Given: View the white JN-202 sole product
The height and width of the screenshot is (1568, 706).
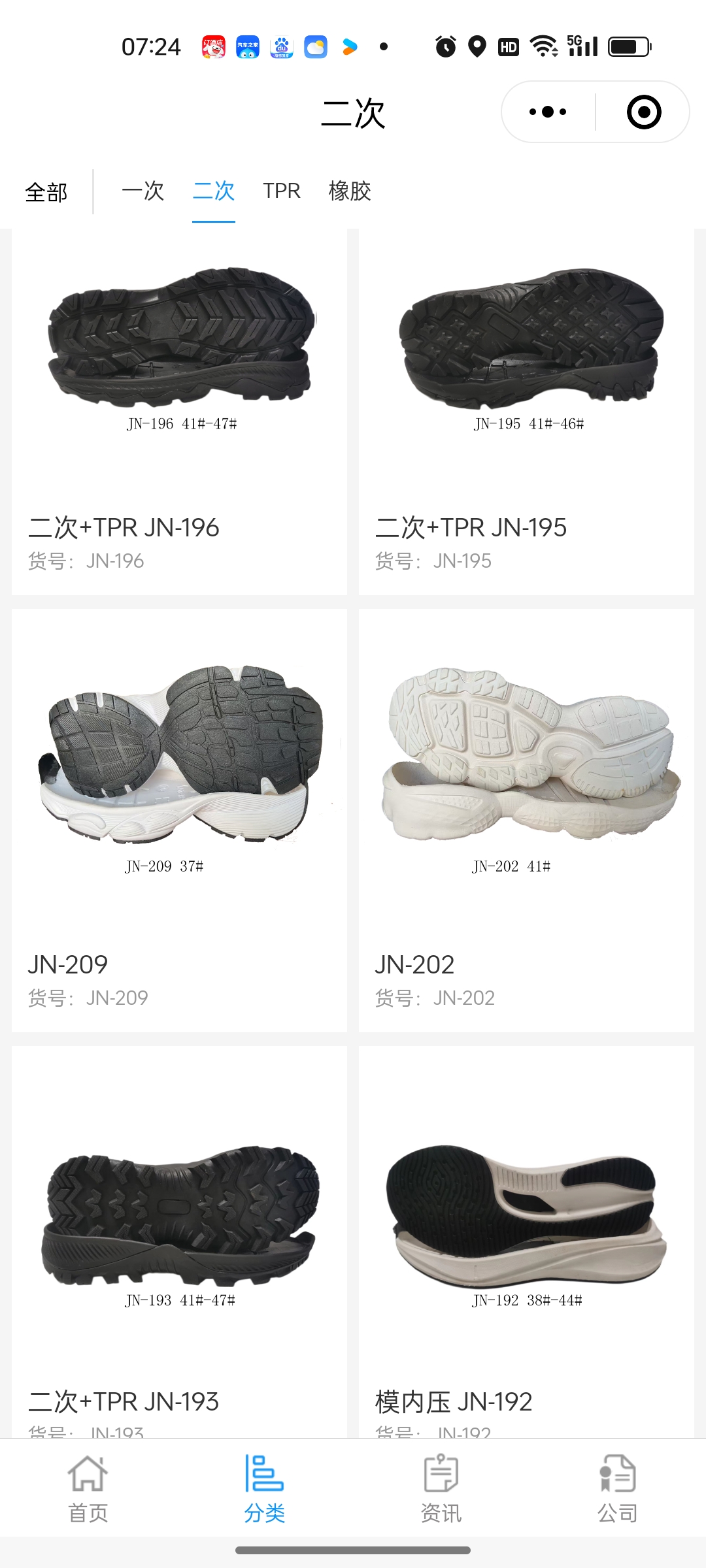Looking at the screenshot, I should pyautogui.click(x=526, y=820).
